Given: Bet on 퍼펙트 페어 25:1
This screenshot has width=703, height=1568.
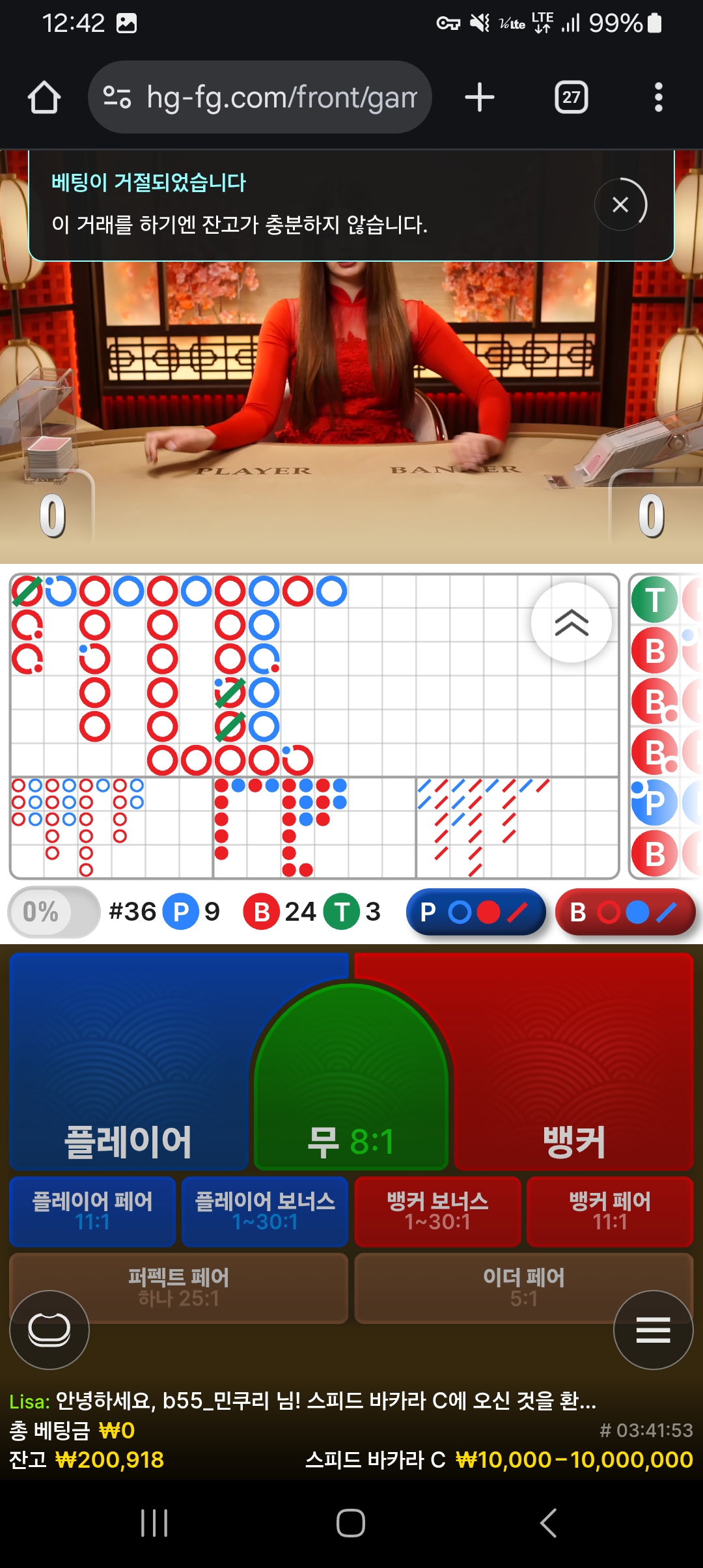Looking at the screenshot, I should (179, 1288).
